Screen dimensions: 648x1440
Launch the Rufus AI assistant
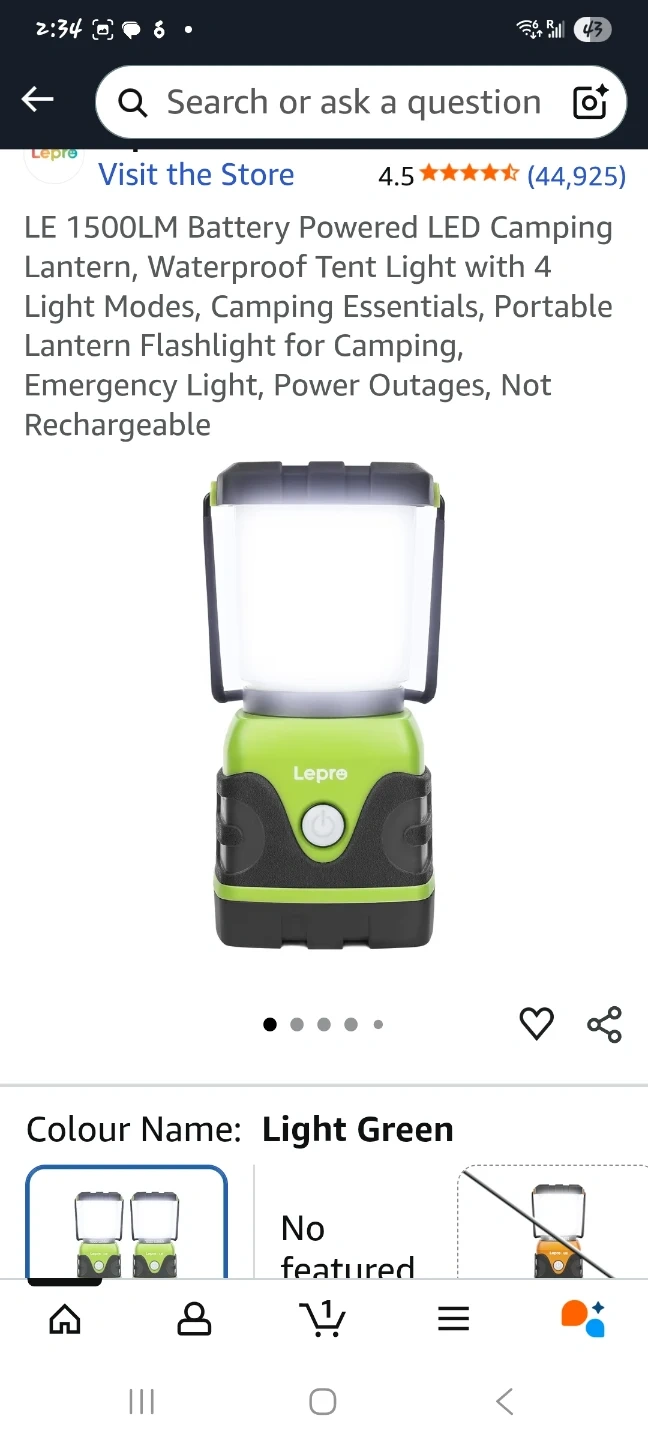(583, 1319)
